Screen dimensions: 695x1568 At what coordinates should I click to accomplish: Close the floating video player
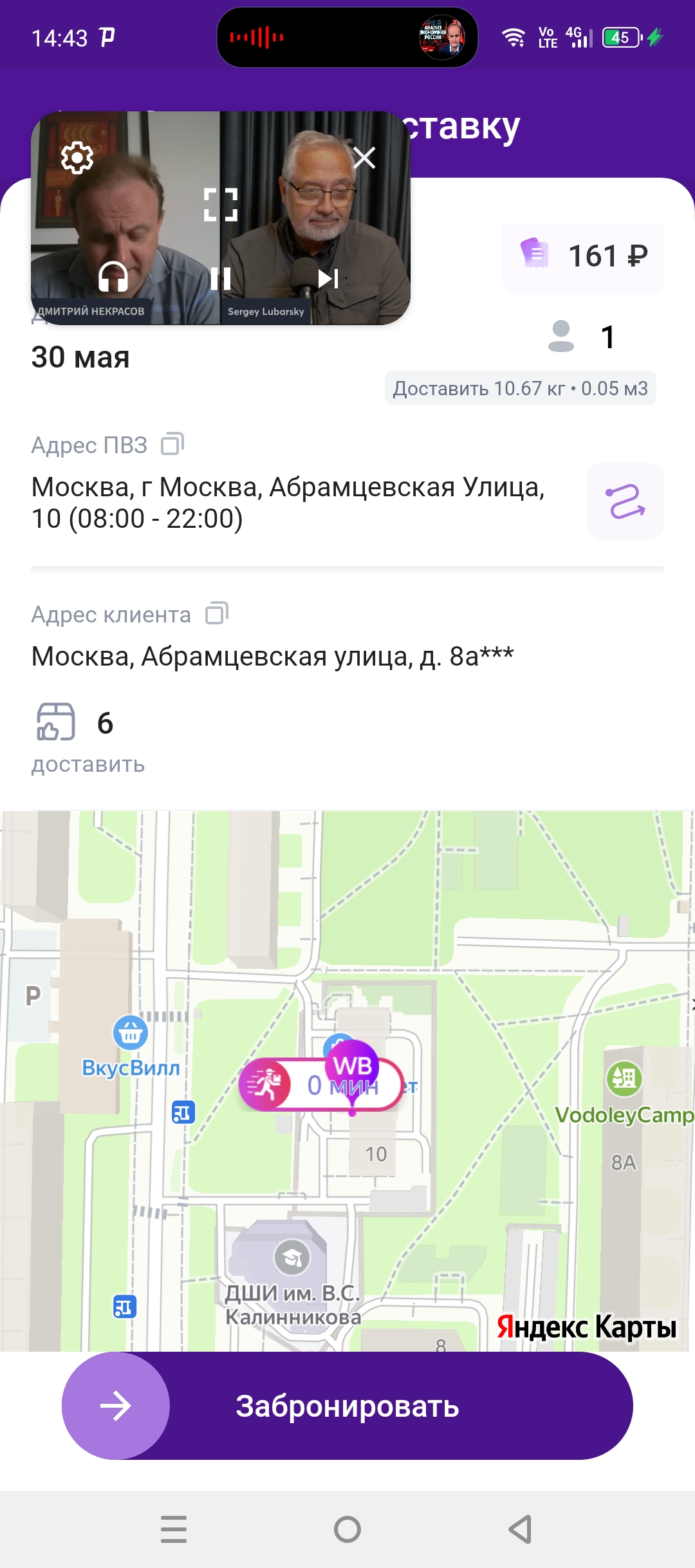point(364,158)
